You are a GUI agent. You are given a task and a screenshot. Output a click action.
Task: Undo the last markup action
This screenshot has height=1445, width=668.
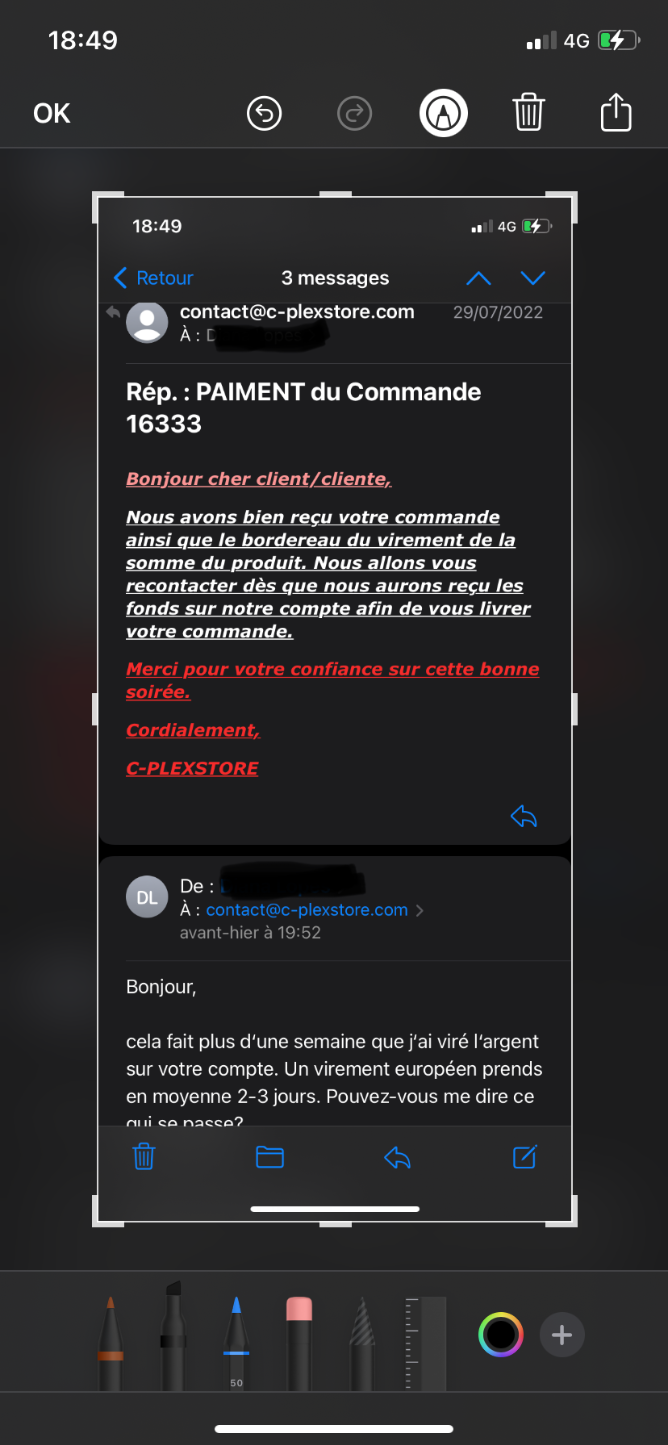point(265,114)
